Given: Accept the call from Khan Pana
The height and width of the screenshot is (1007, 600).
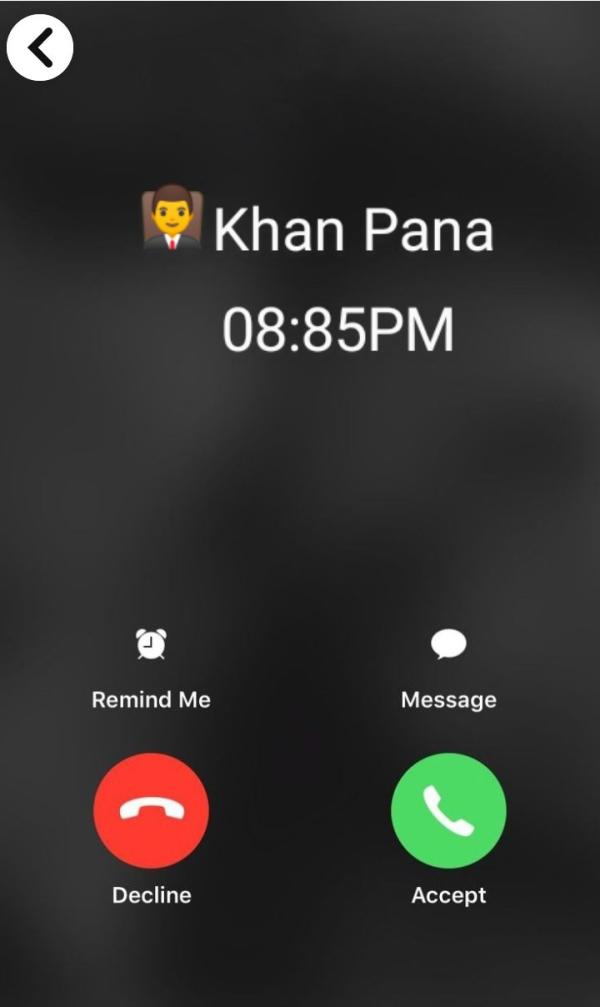Looking at the screenshot, I should coord(448,810).
